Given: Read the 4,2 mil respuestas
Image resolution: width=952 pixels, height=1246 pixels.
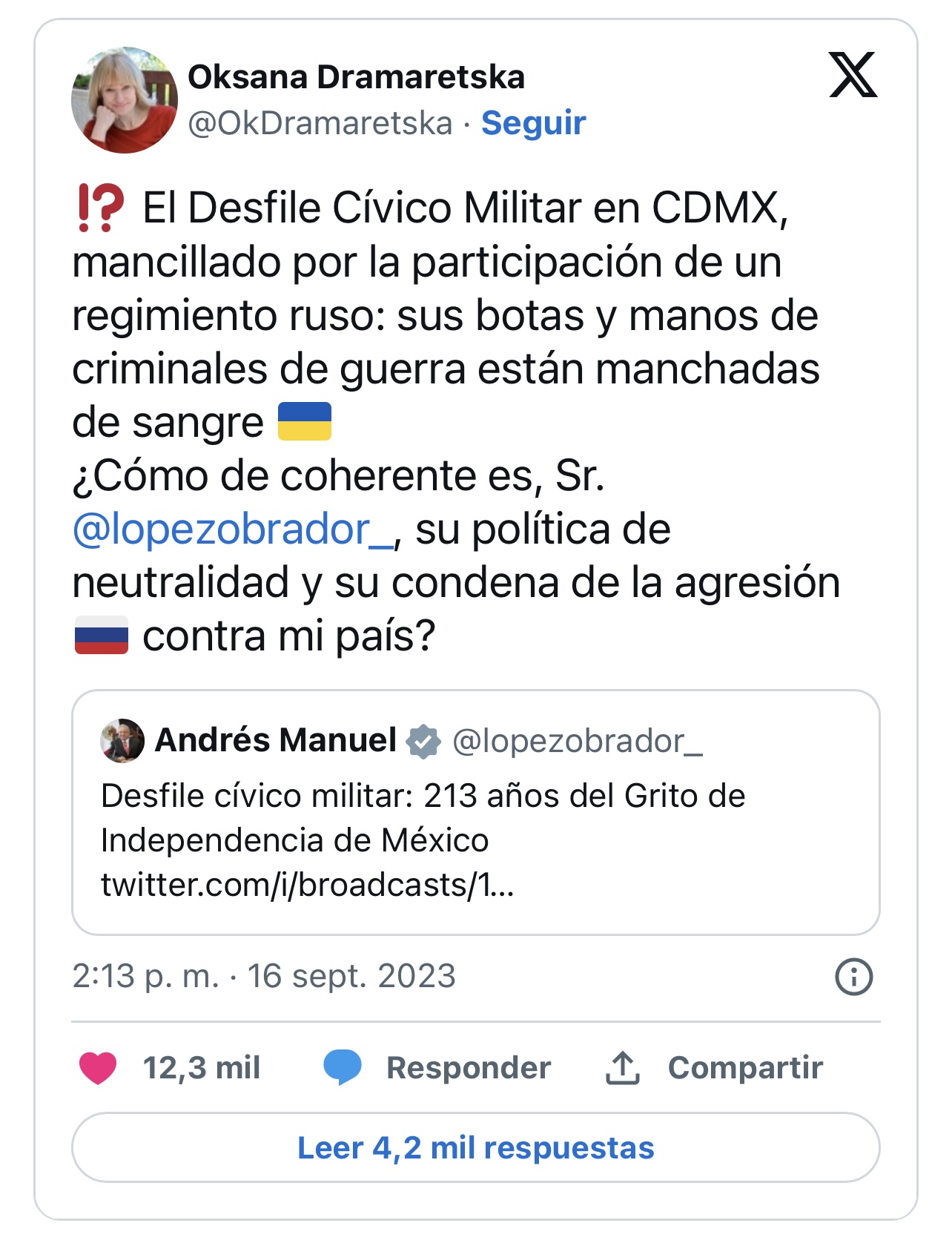Looking at the screenshot, I should 475,1147.
